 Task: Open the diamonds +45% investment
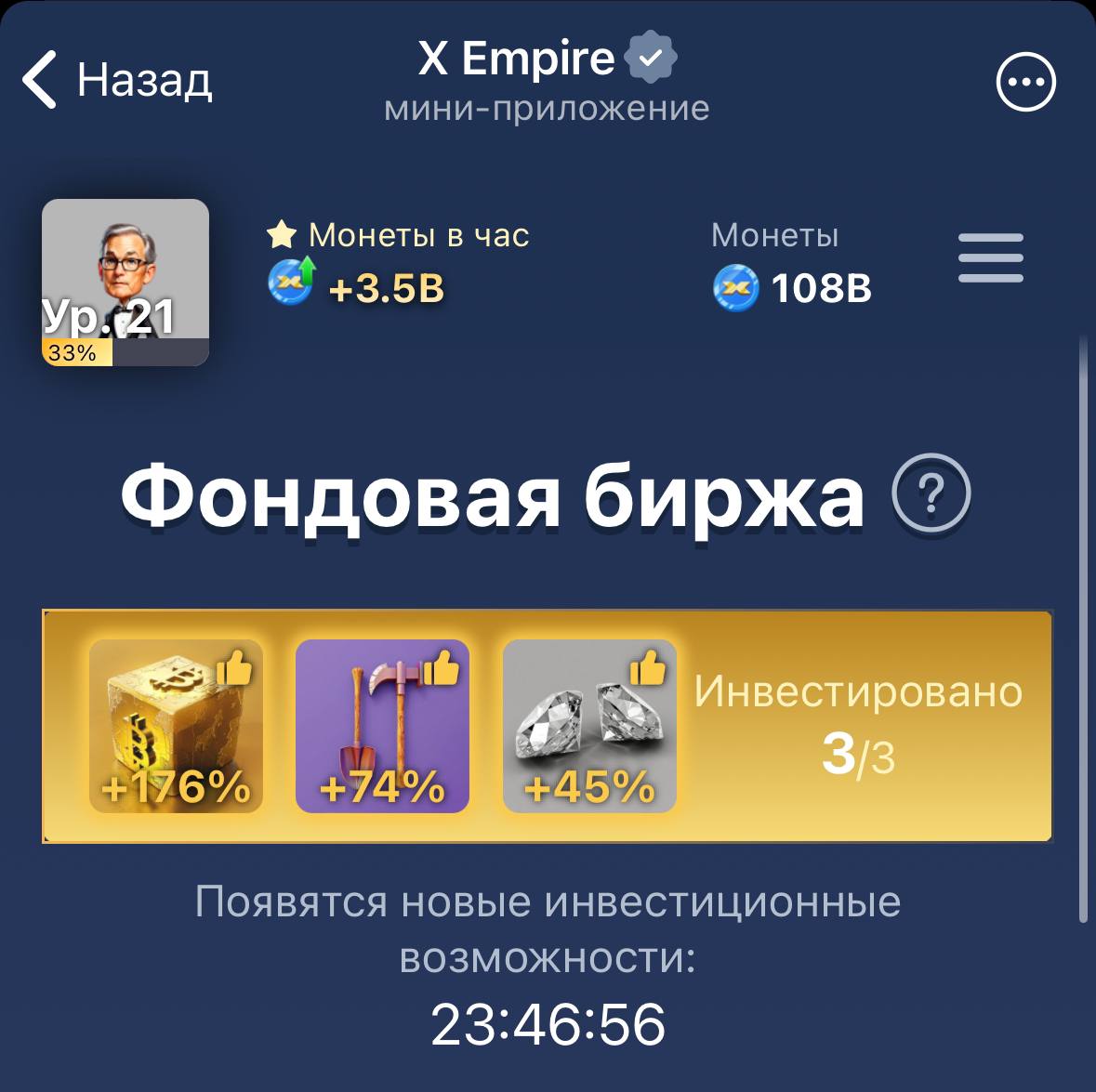[x=589, y=726]
